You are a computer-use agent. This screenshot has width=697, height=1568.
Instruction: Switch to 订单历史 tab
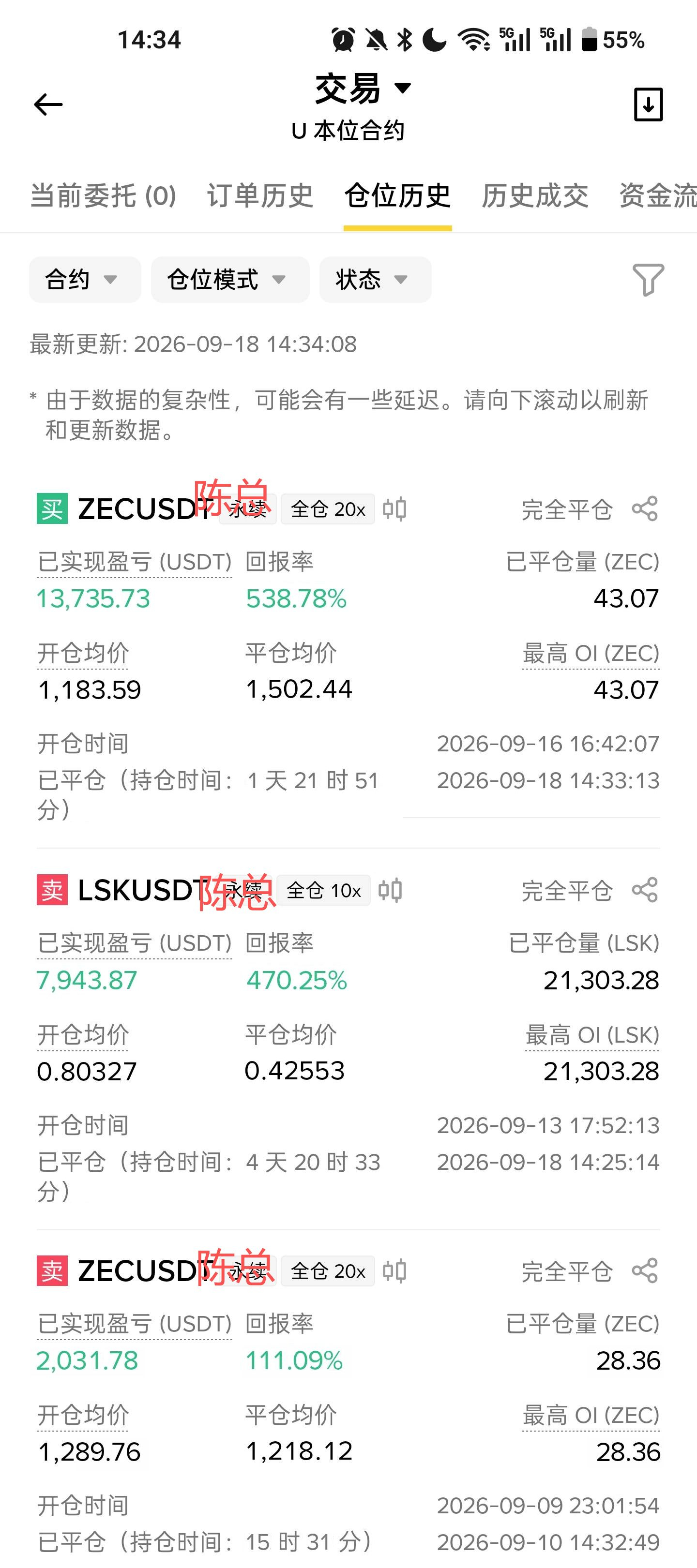tap(260, 196)
